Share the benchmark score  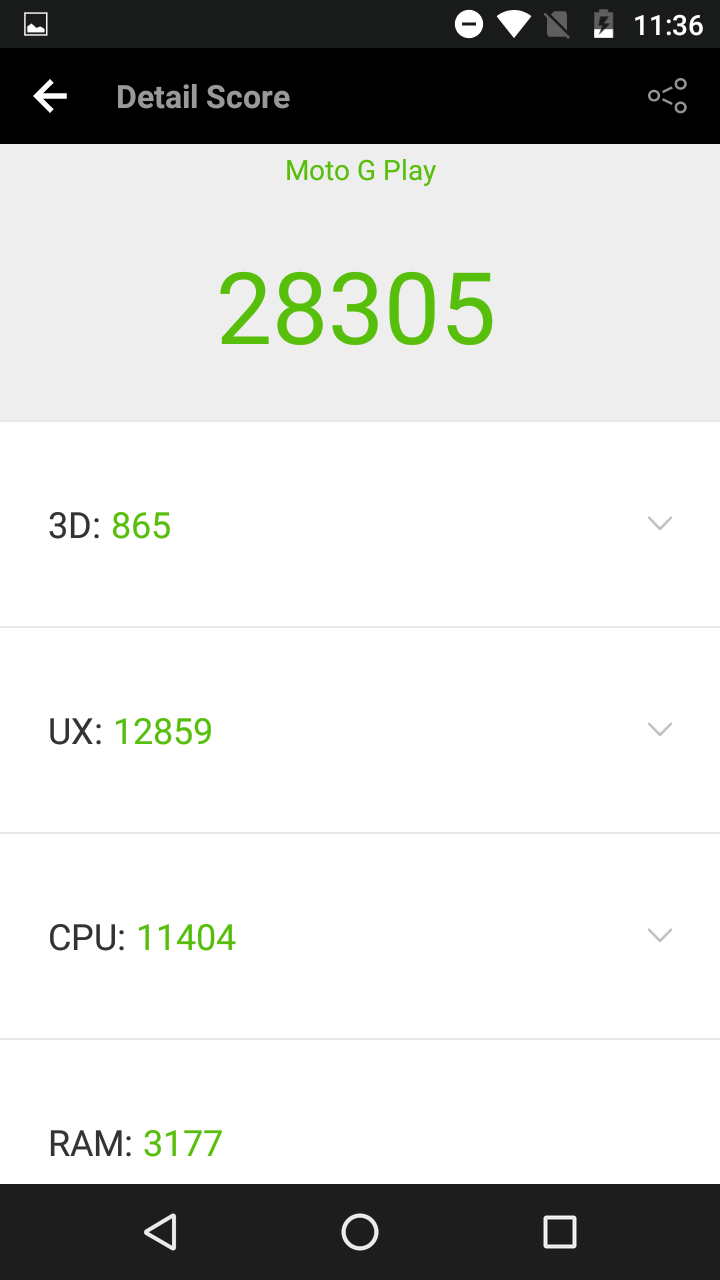point(667,96)
